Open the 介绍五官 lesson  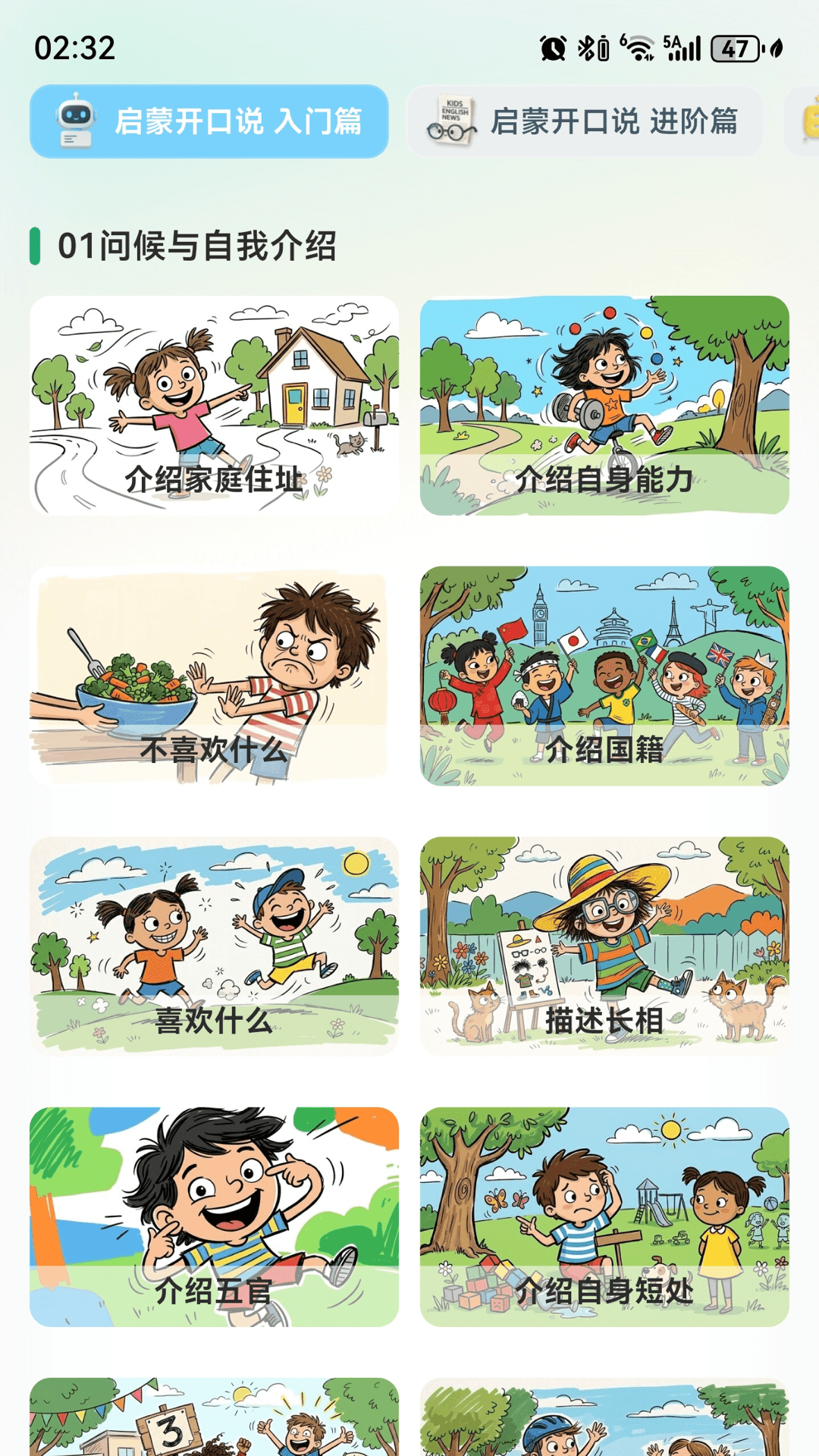[x=215, y=1213]
